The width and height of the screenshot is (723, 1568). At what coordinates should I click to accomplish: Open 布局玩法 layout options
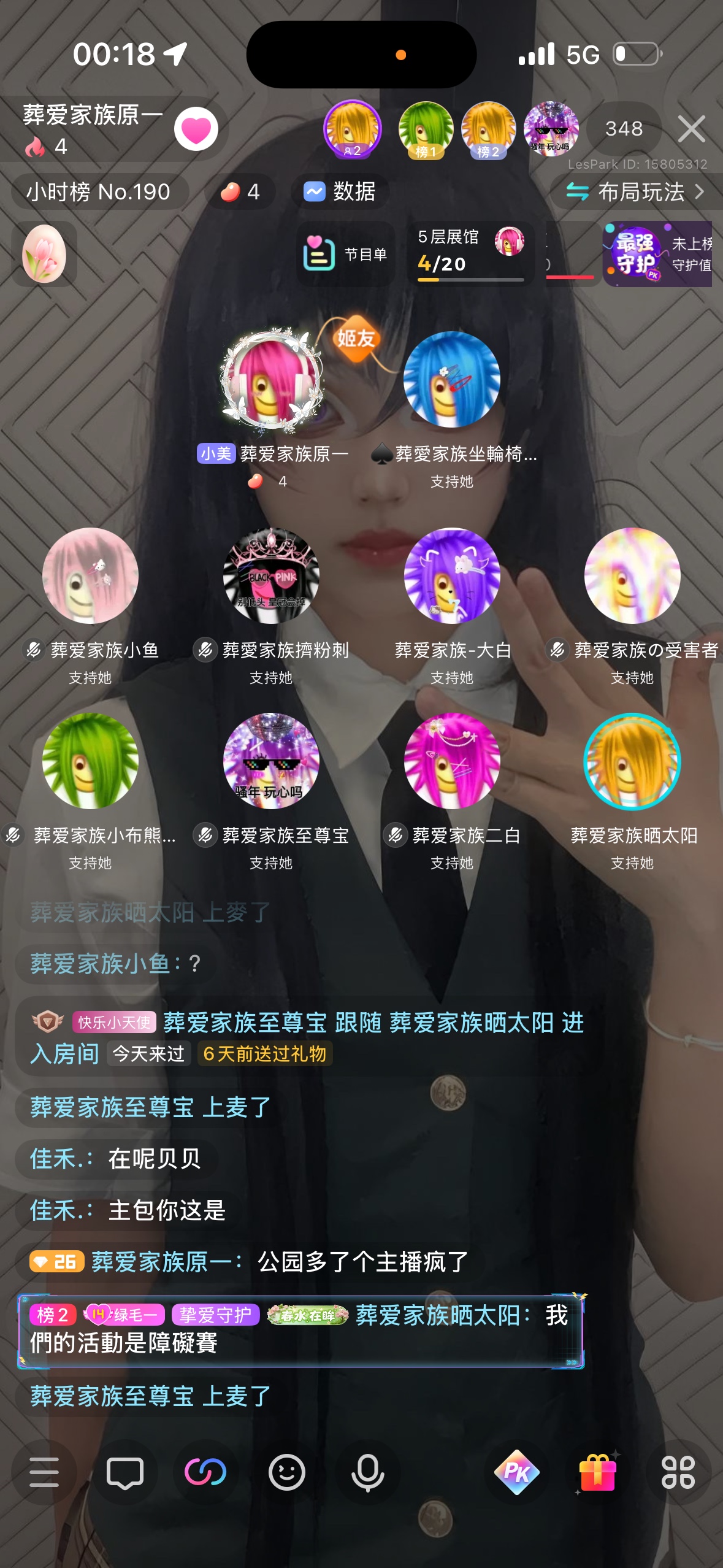[636, 192]
